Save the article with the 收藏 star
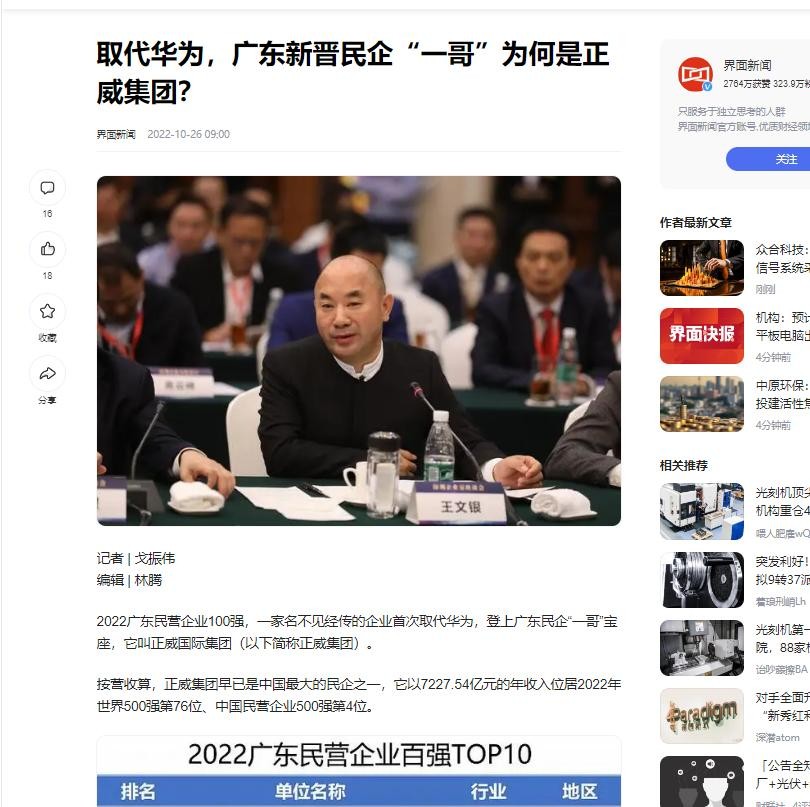The width and height of the screenshot is (810, 807). 47,311
